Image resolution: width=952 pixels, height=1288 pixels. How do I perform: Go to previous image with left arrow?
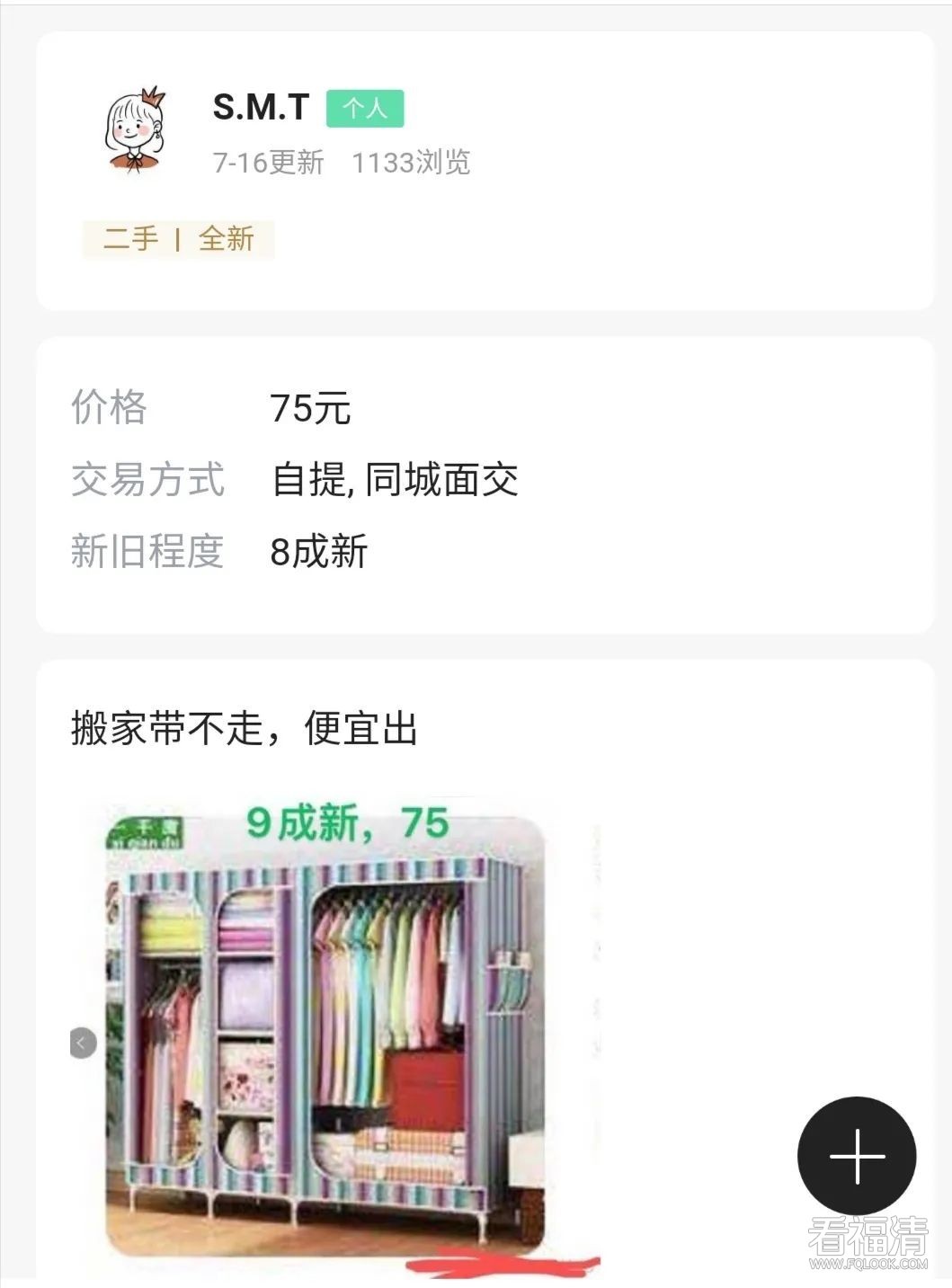click(83, 1043)
